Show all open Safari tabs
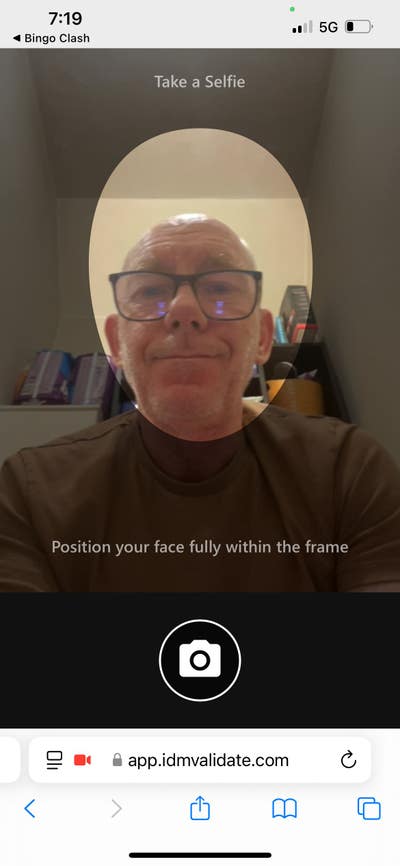Image resolution: width=400 pixels, height=866 pixels. (369, 809)
